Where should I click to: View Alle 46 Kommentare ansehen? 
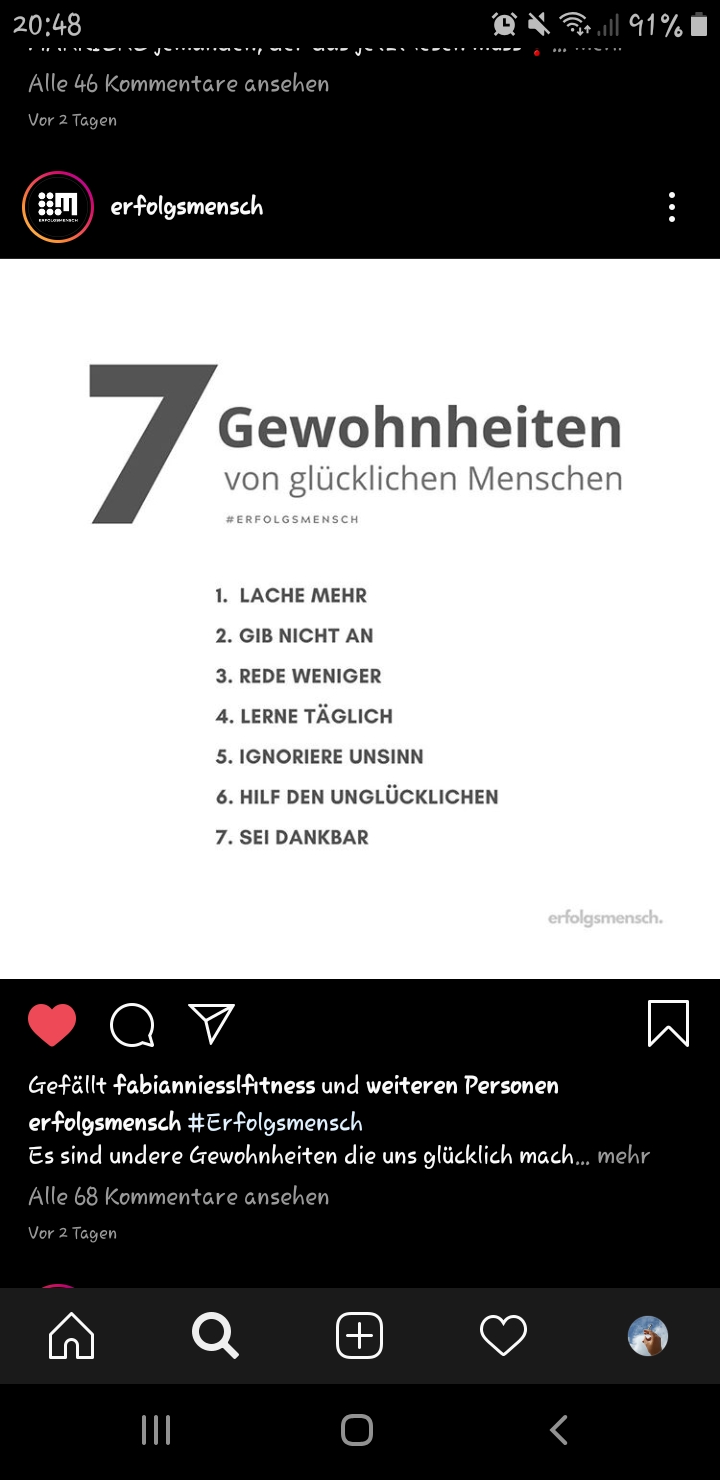[x=179, y=84]
